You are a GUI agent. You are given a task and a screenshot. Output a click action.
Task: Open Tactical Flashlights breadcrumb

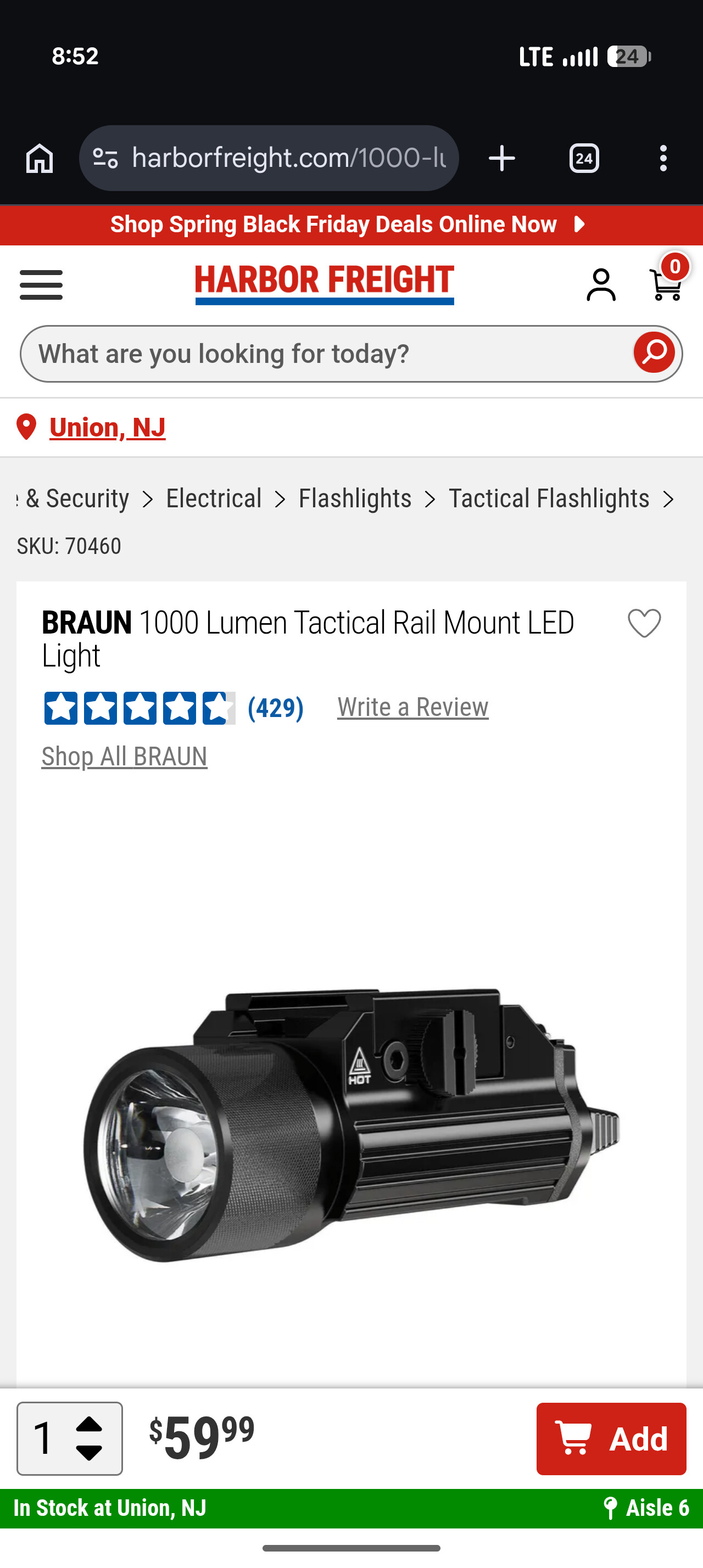tap(549, 499)
